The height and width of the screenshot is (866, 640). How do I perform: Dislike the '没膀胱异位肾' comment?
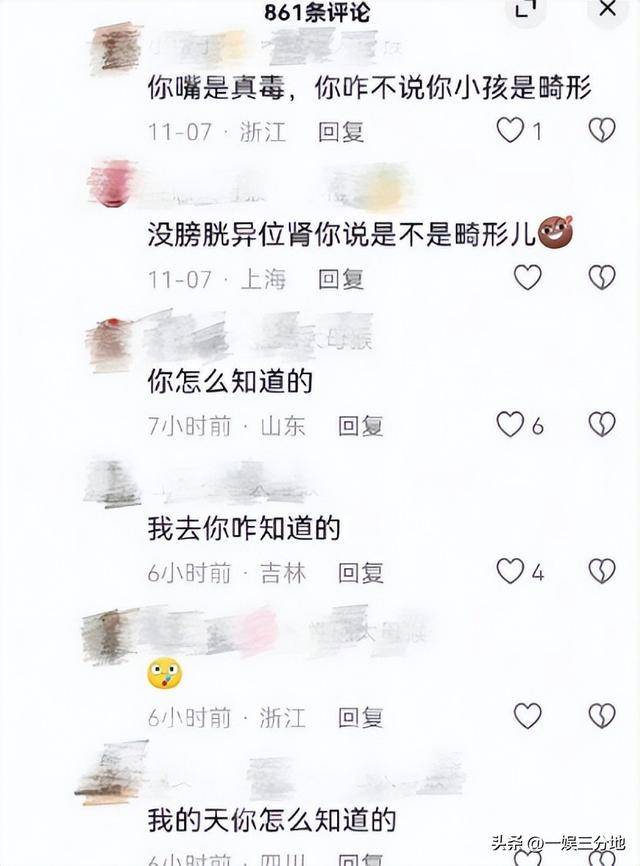(601, 278)
